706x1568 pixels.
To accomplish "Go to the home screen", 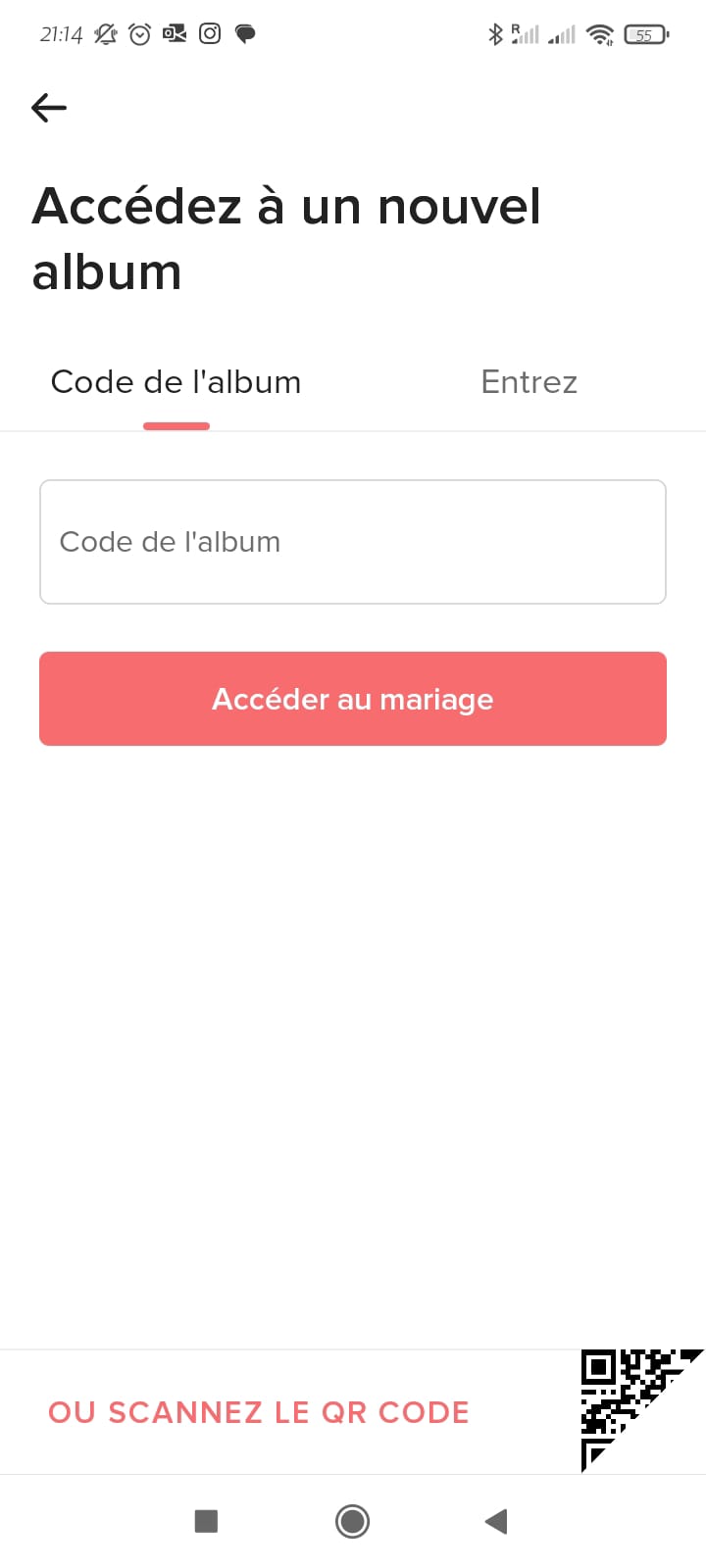I will click(352, 1521).
